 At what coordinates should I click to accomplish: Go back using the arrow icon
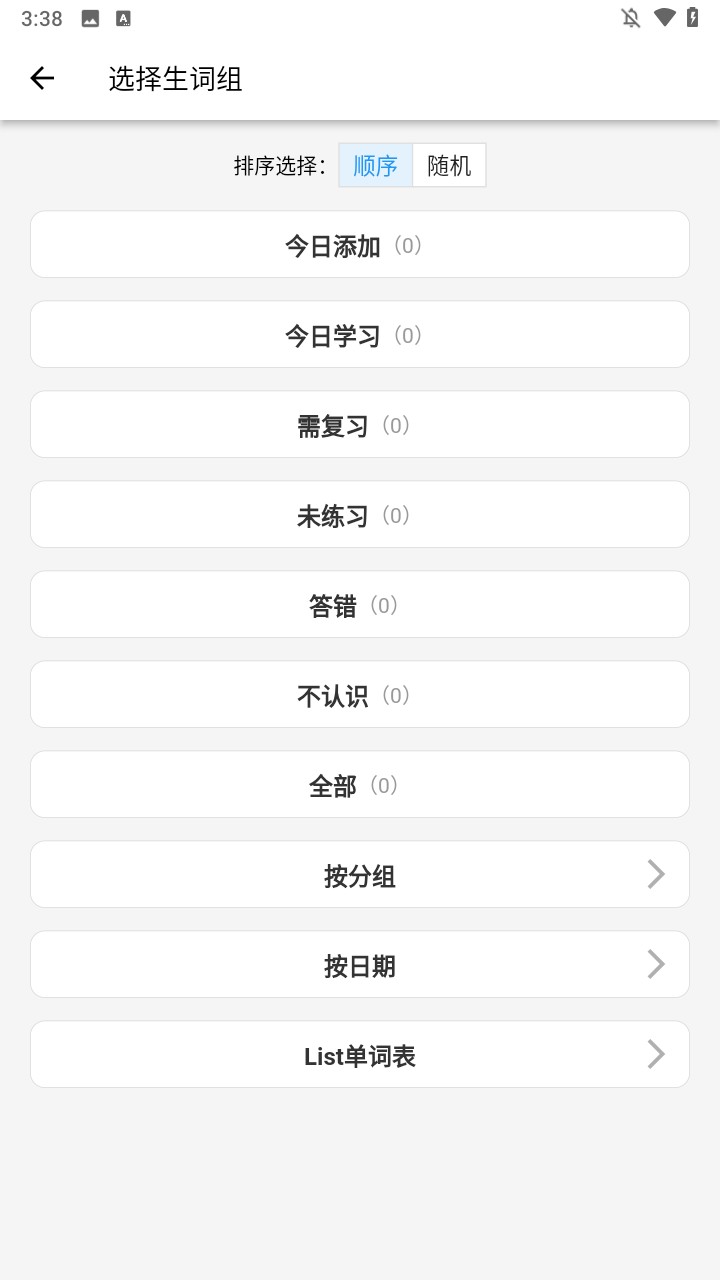(42, 78)
